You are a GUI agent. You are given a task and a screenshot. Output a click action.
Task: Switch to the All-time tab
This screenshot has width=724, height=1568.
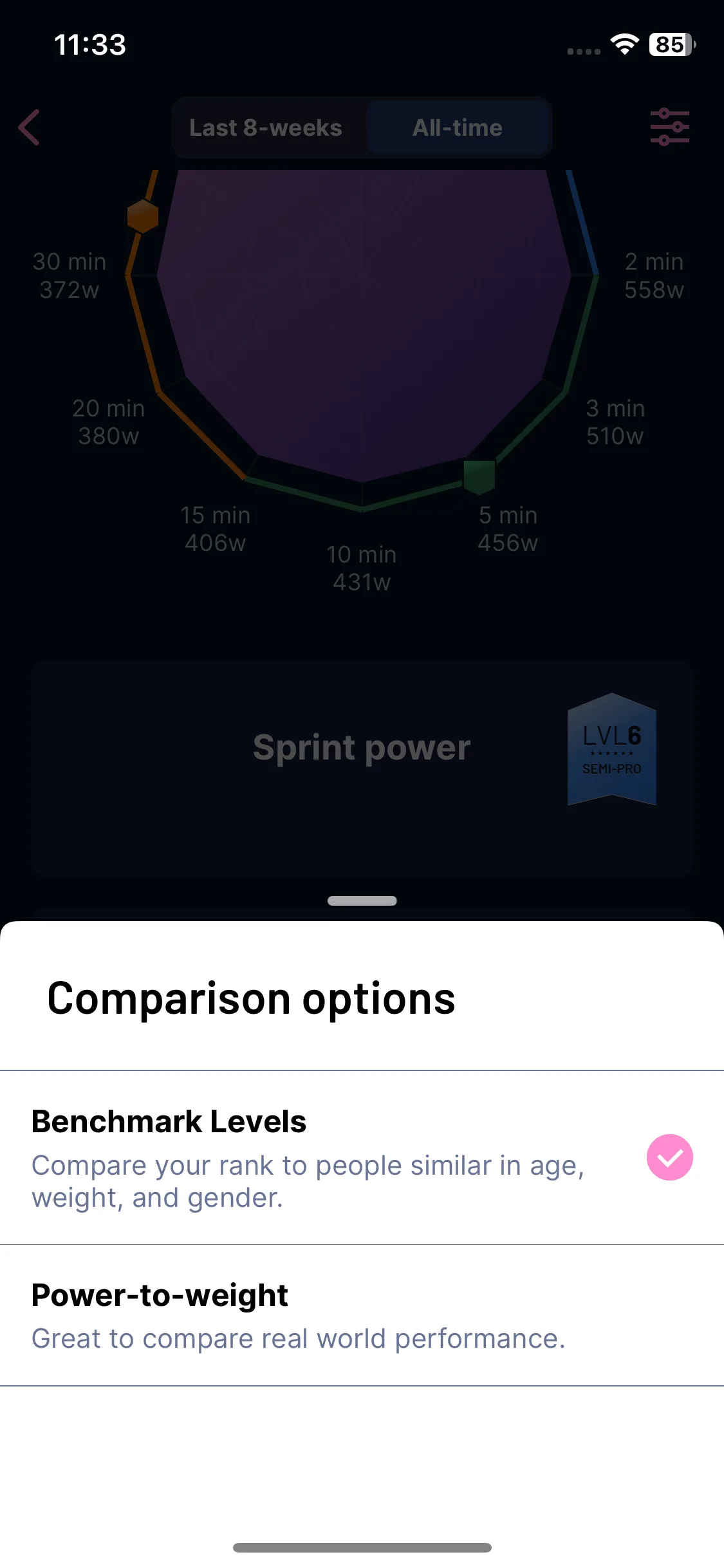click(x=457, y=127)
